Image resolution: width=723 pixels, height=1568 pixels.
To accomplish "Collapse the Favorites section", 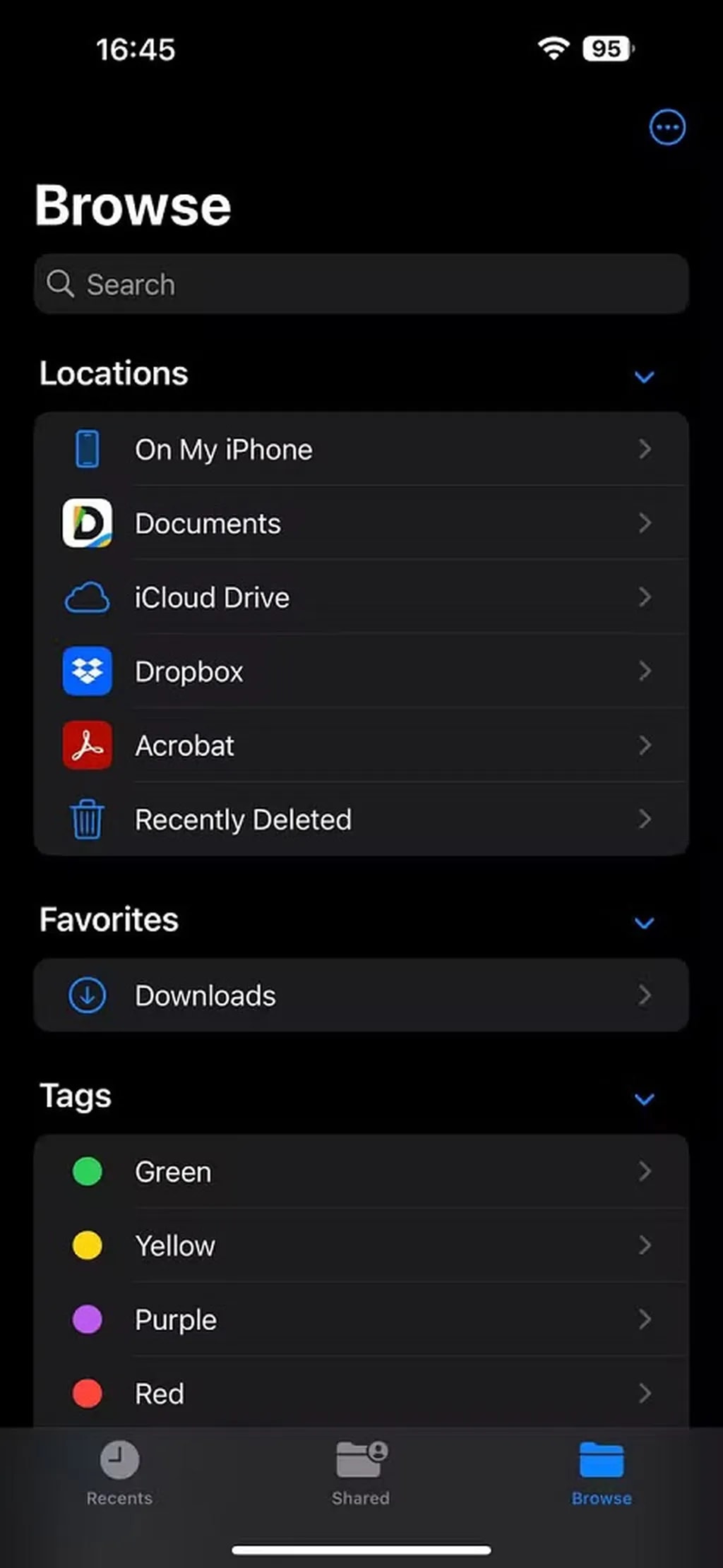I will click(643, 923).
